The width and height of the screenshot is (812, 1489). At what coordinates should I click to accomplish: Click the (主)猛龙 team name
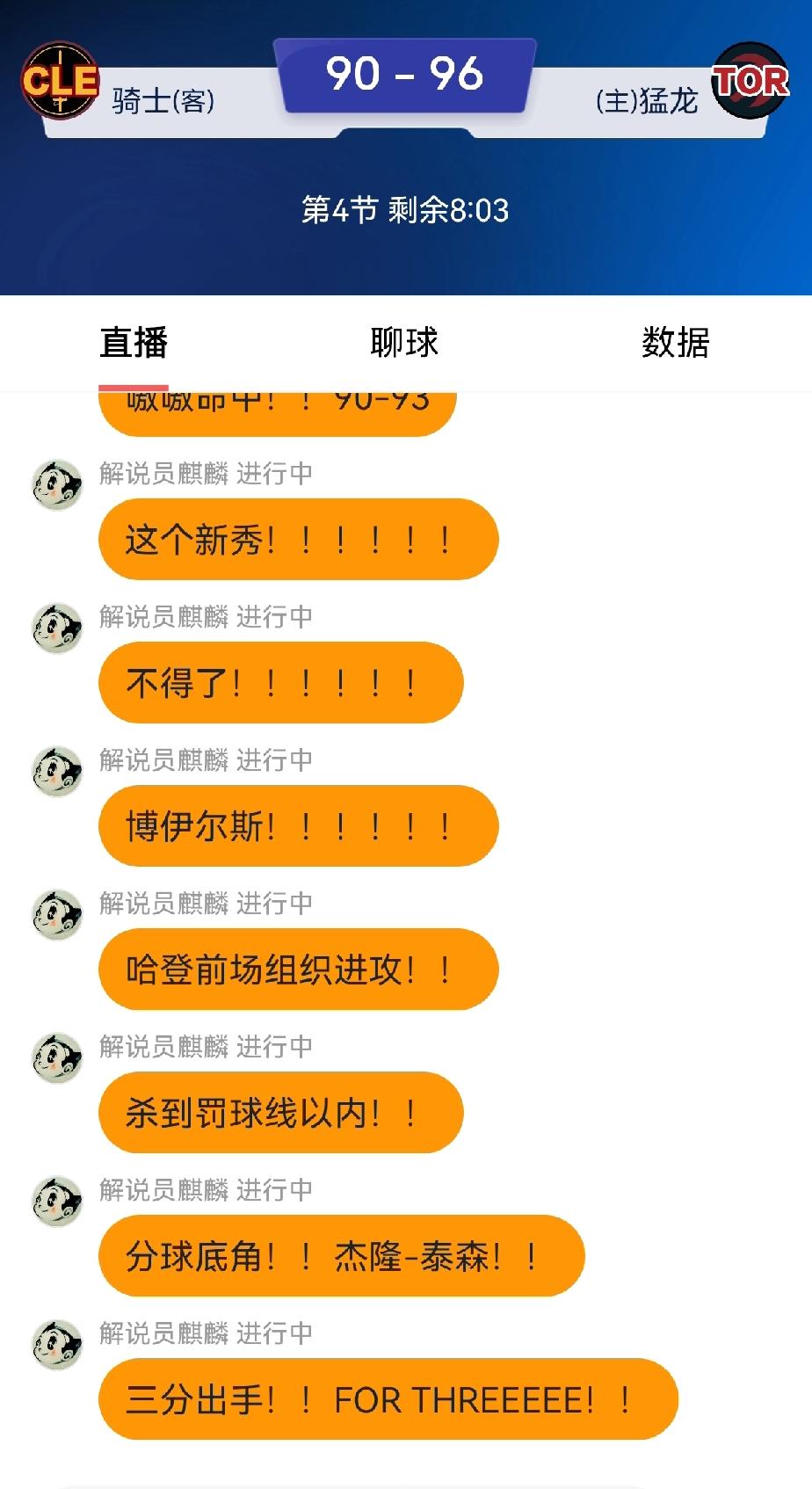(648, 101)
